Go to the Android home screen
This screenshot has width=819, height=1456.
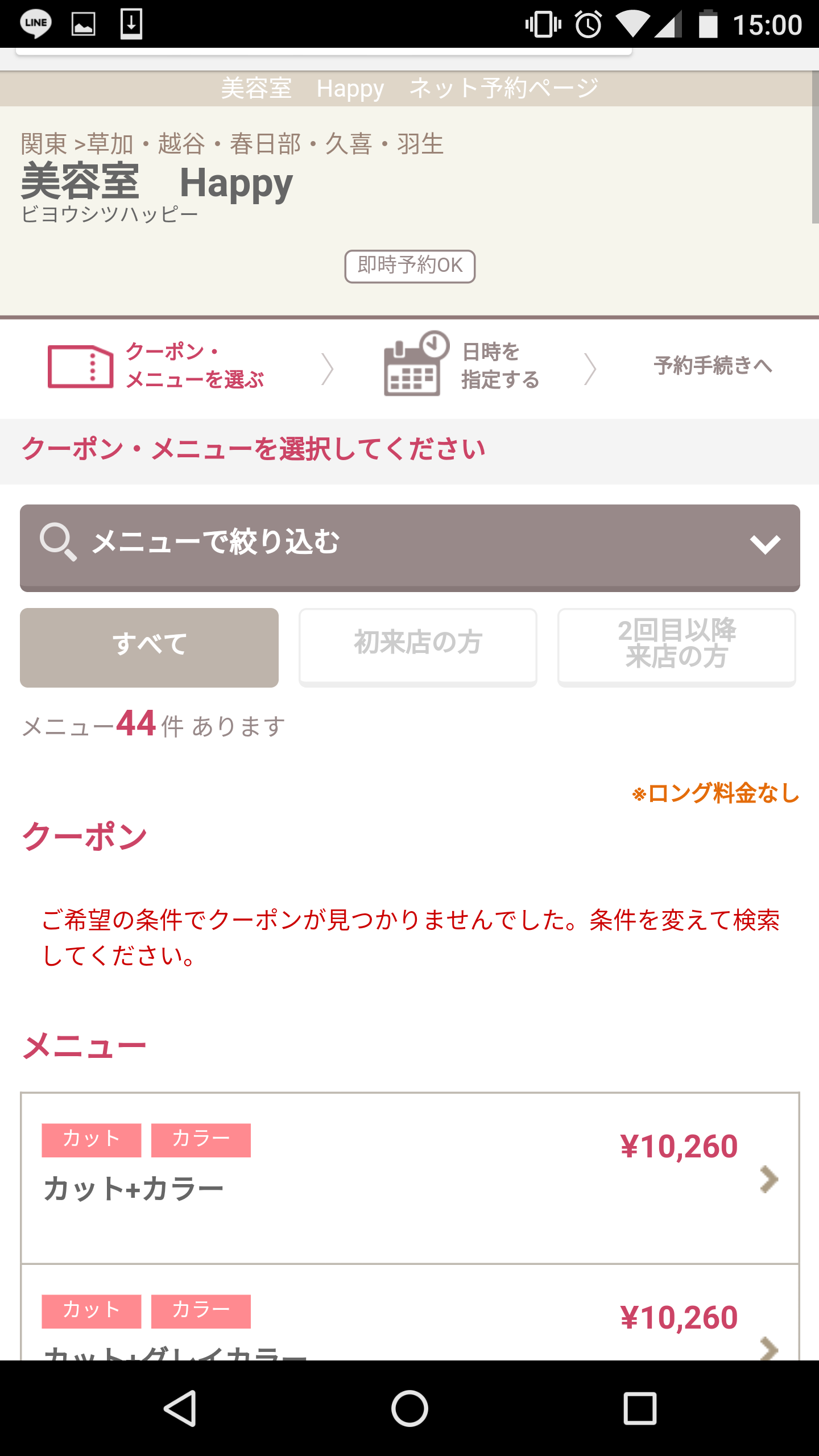coord(409,1408)
